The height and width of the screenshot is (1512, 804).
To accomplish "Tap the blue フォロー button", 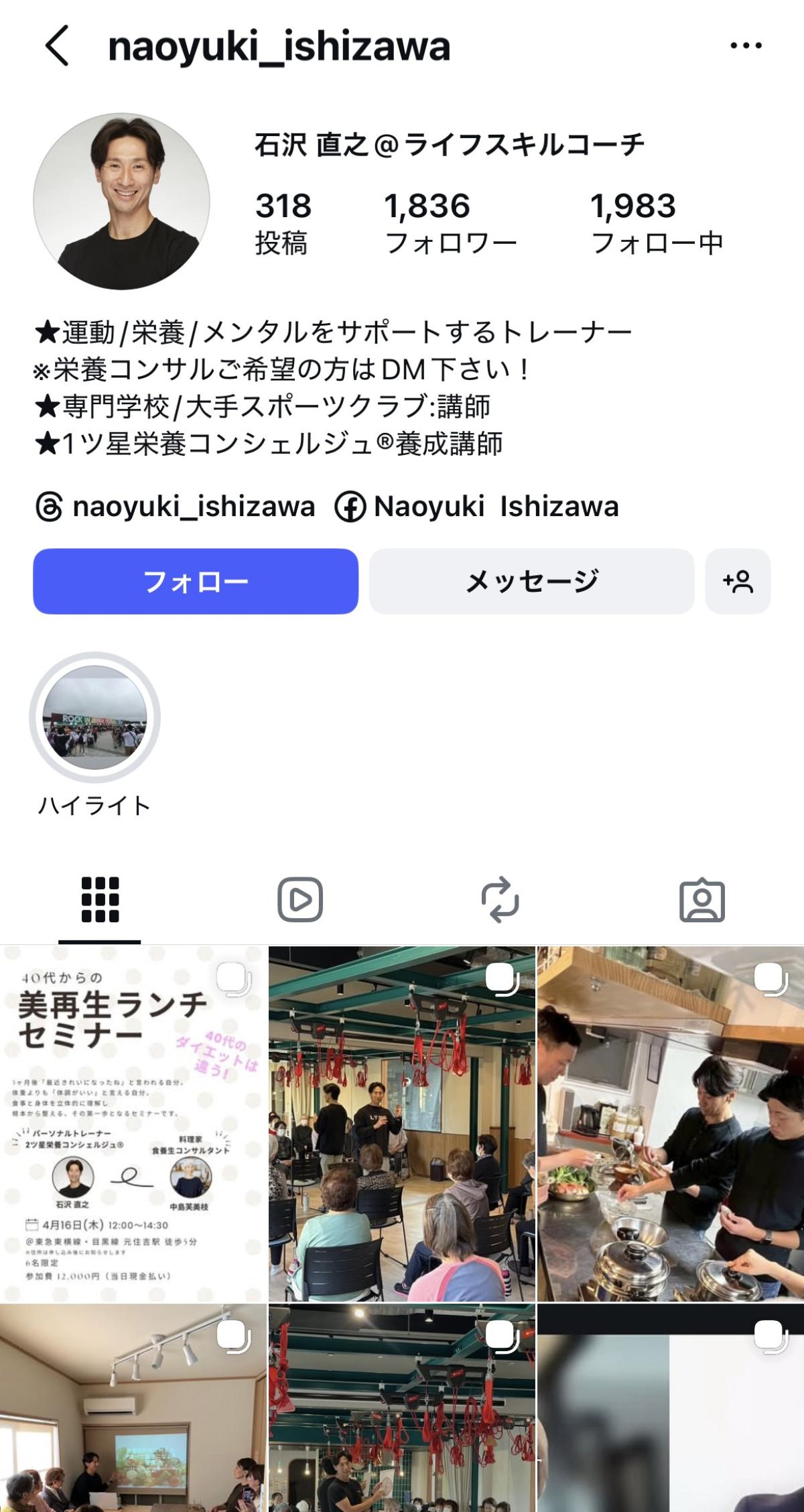I will 196,581.
